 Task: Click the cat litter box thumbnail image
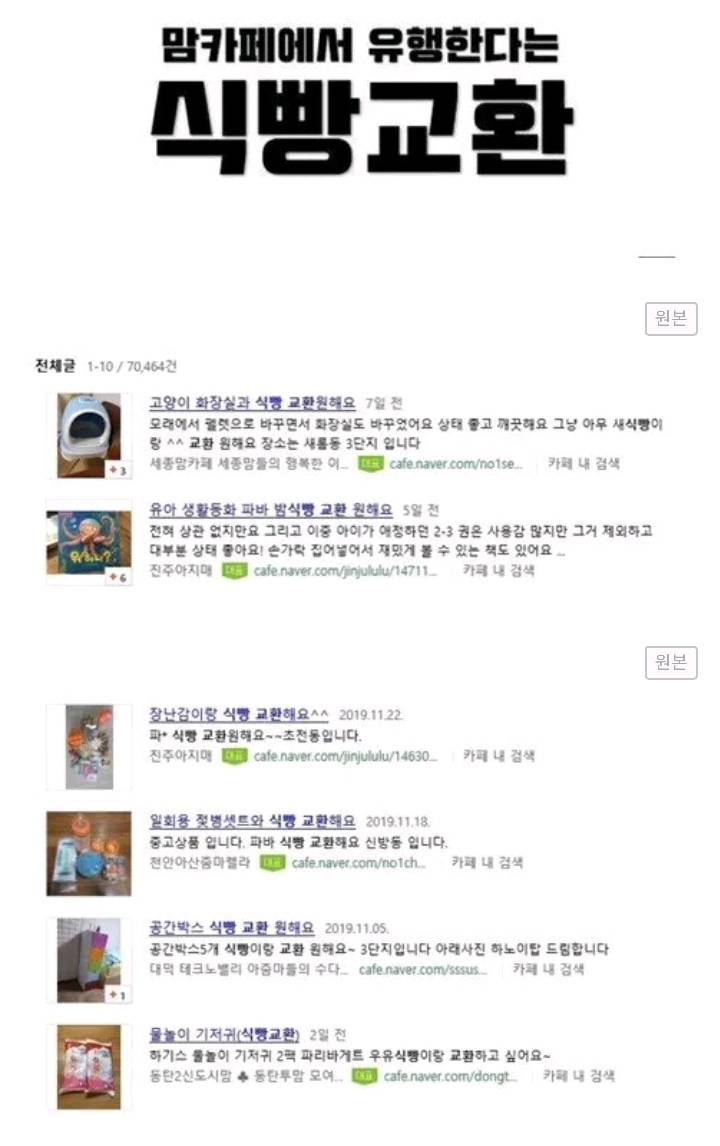pyautogui.click(x=88, y=430)
